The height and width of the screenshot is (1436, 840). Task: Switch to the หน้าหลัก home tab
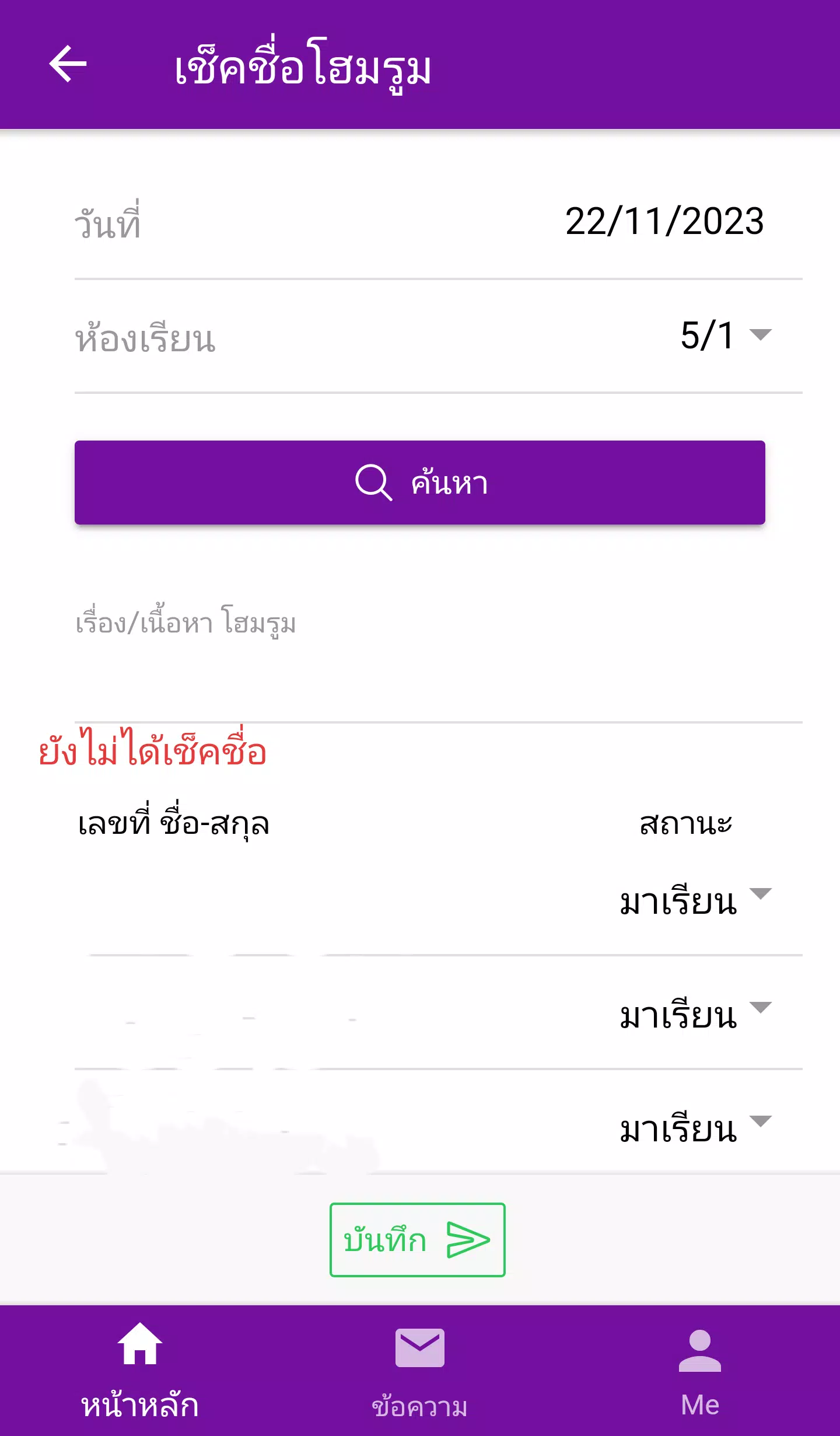(x=140, y=1370)
